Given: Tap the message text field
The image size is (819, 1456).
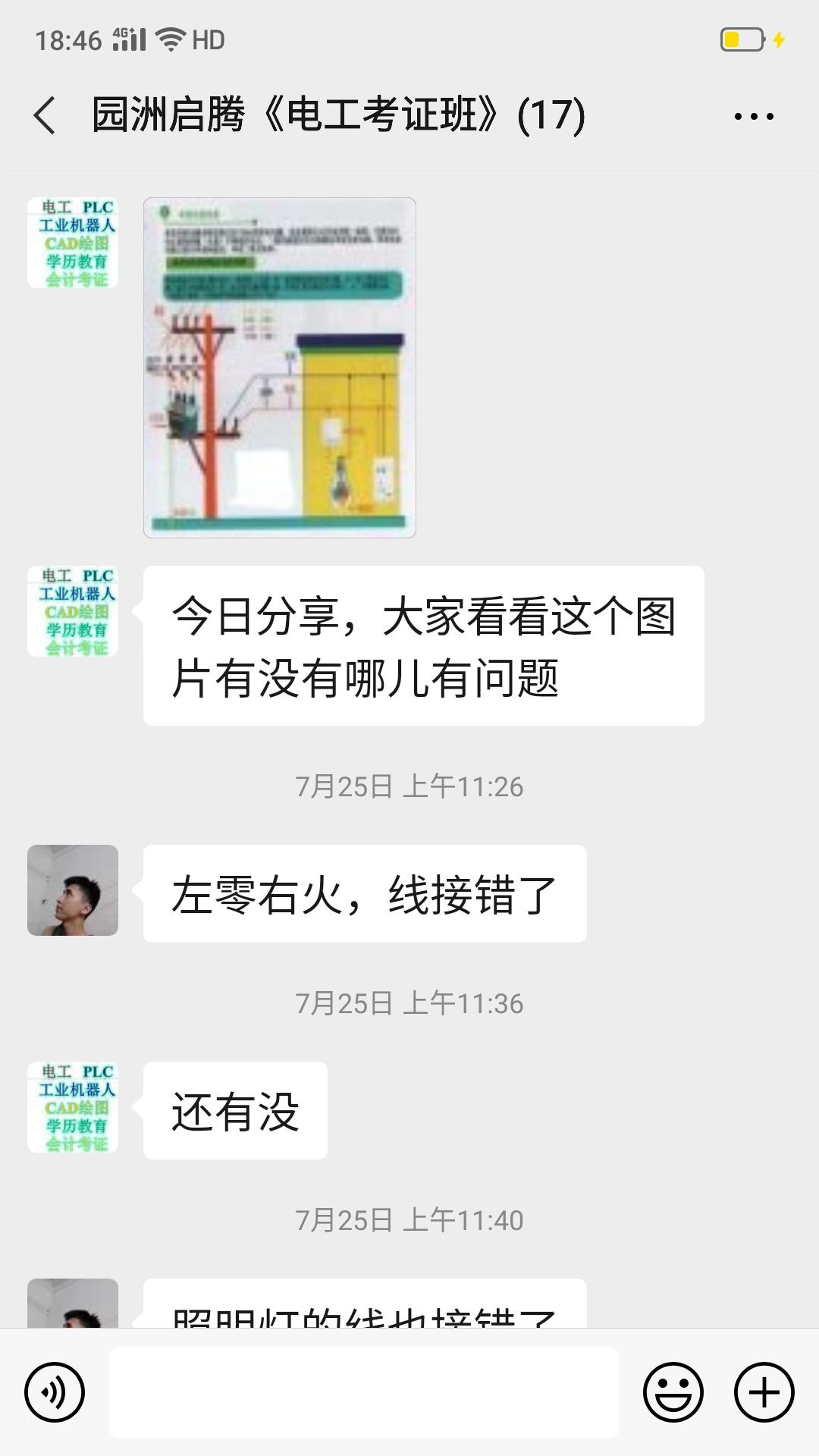Looking at the screenshot, I should (x=364, y=1392).
